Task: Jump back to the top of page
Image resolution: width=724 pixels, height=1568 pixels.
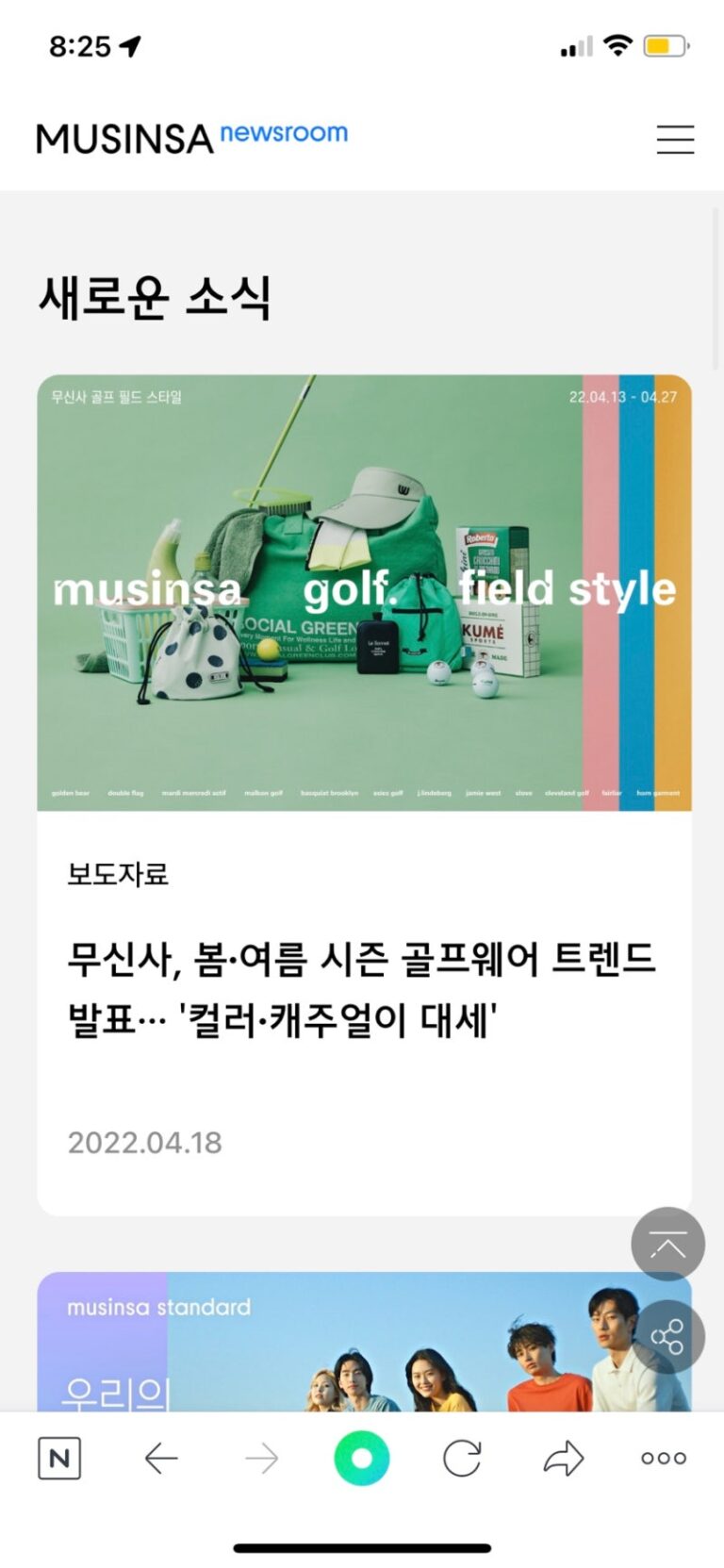Action: [667, 1245]
